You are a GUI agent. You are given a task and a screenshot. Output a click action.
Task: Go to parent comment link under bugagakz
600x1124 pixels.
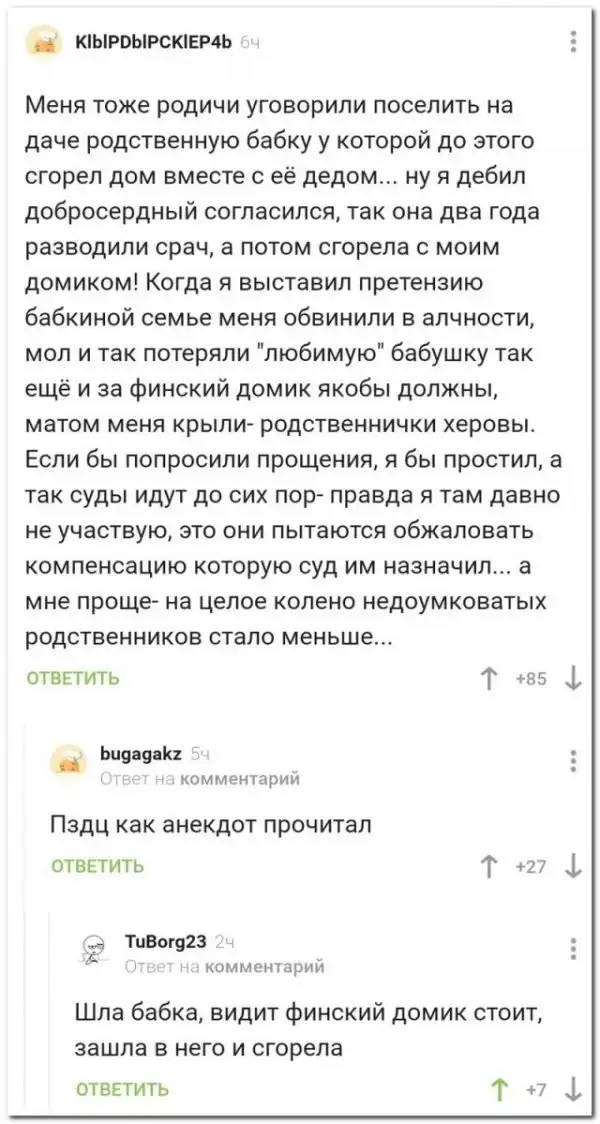(x=236, y=777)
